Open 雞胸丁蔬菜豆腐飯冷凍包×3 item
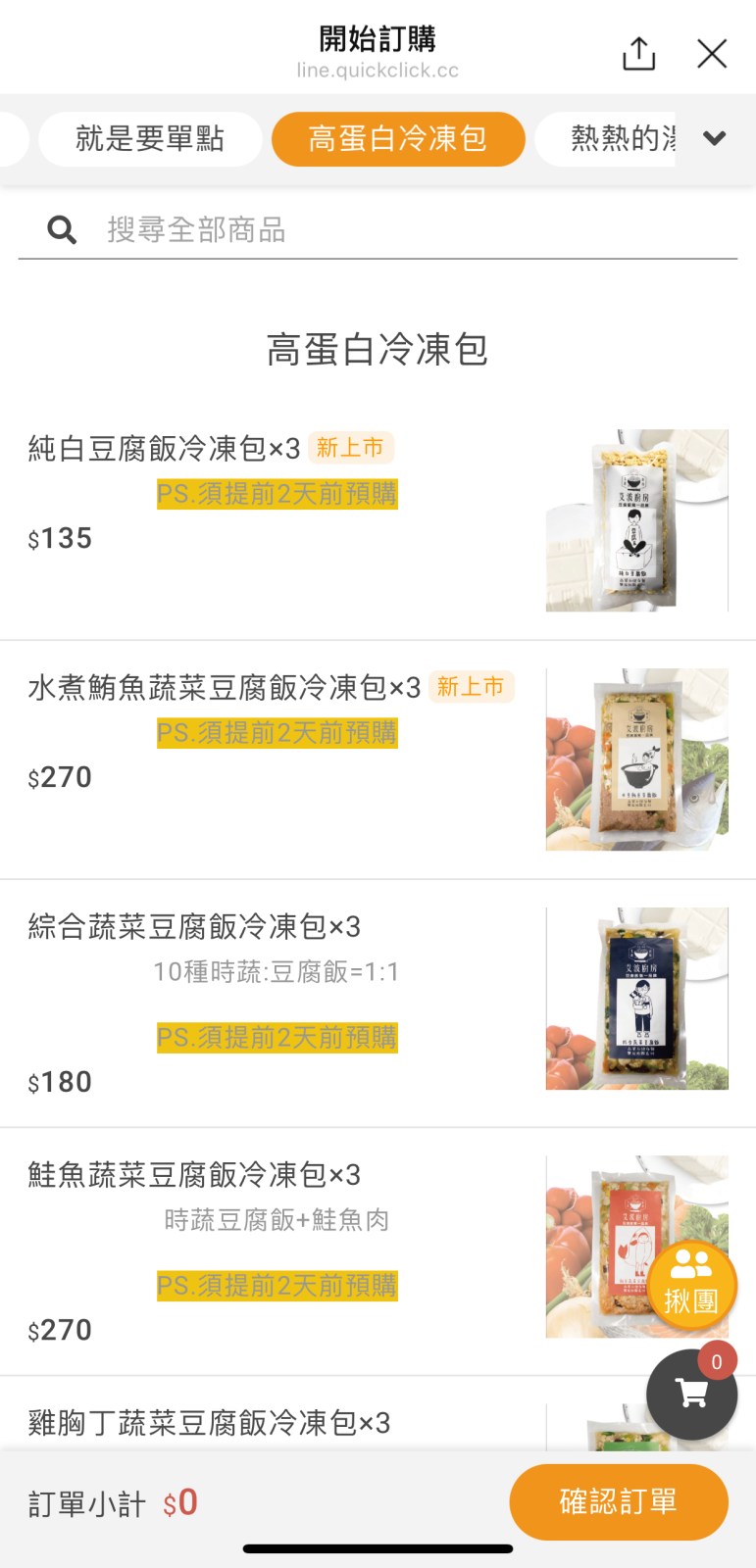The image size is (756, 1568). click(209, 1423)
